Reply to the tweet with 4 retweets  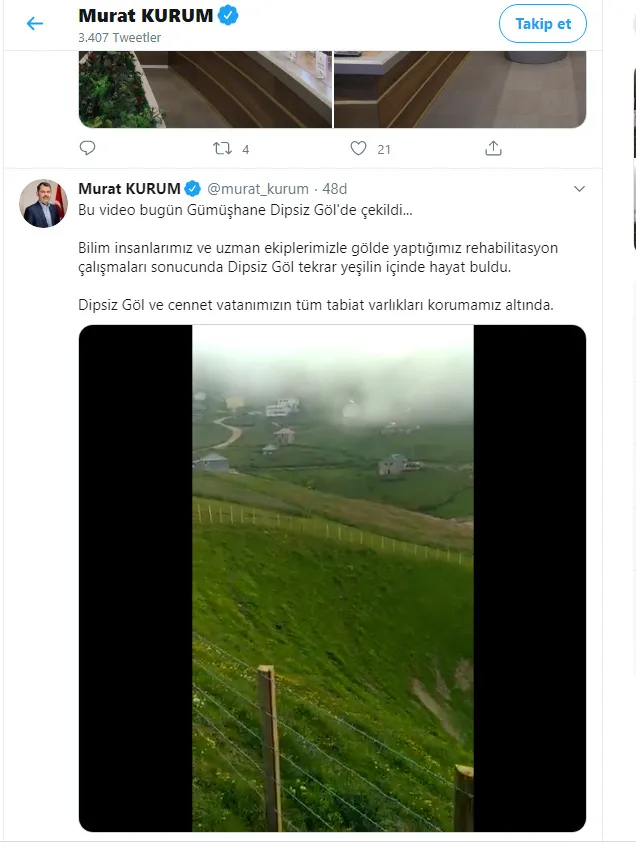pos(87,148)
